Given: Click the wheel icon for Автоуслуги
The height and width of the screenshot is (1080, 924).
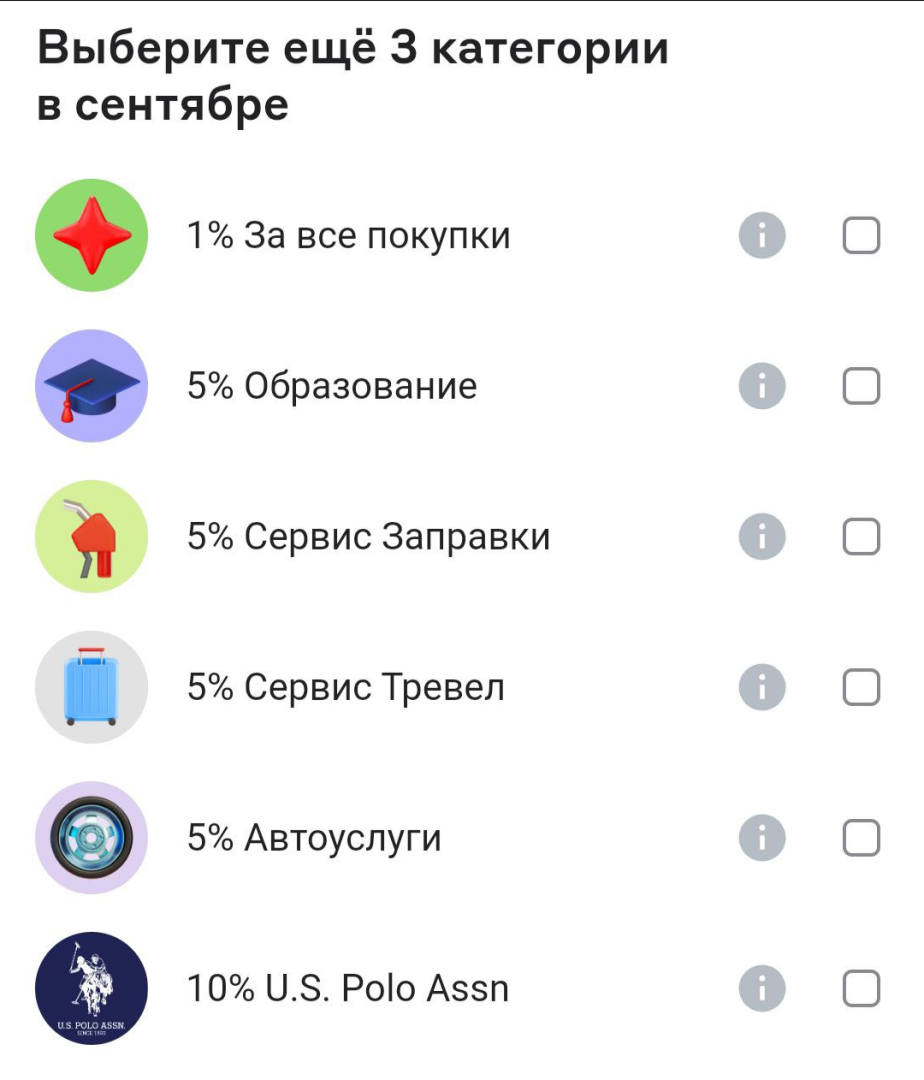Looking at the screenshot, I should tap(91, 838).
